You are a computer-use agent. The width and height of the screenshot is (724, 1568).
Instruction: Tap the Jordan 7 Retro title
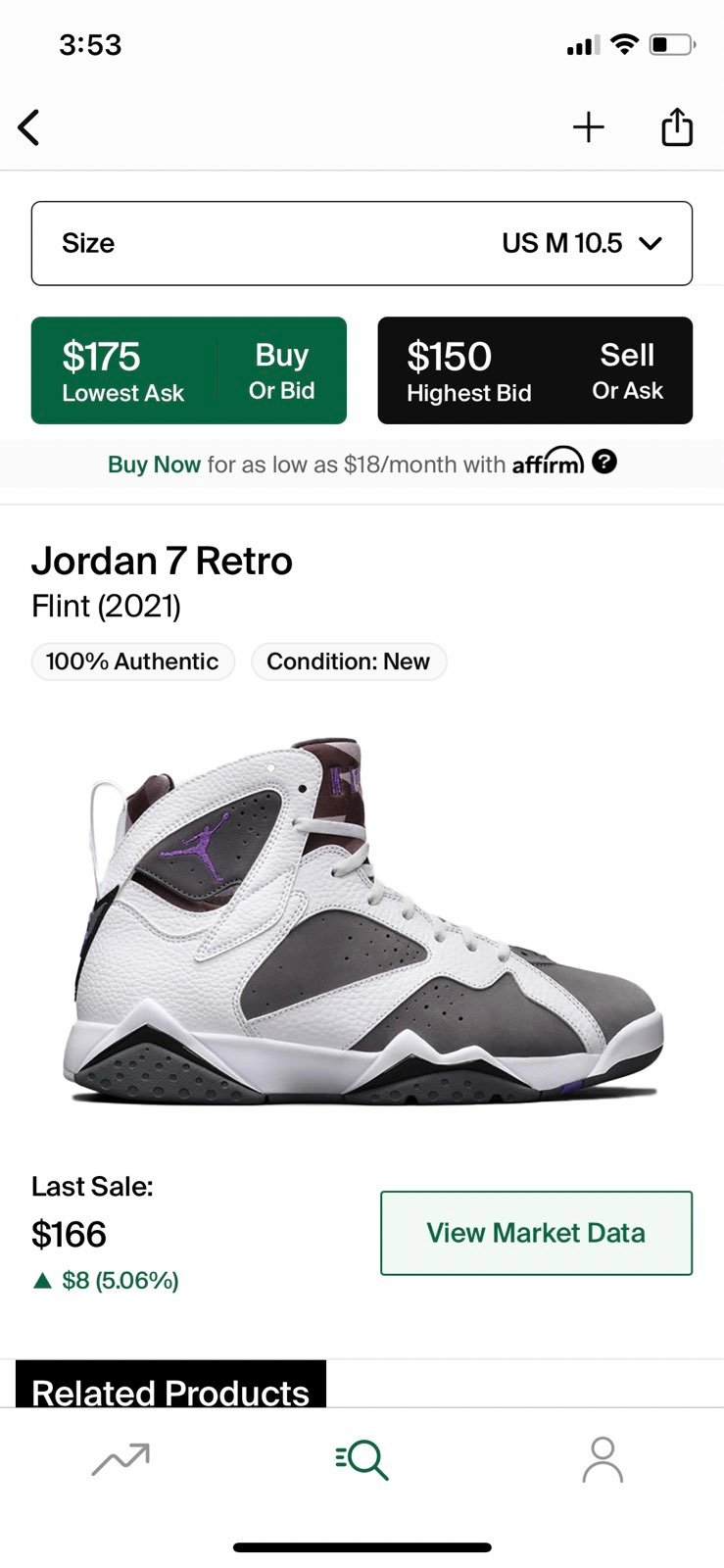[164, 561]
